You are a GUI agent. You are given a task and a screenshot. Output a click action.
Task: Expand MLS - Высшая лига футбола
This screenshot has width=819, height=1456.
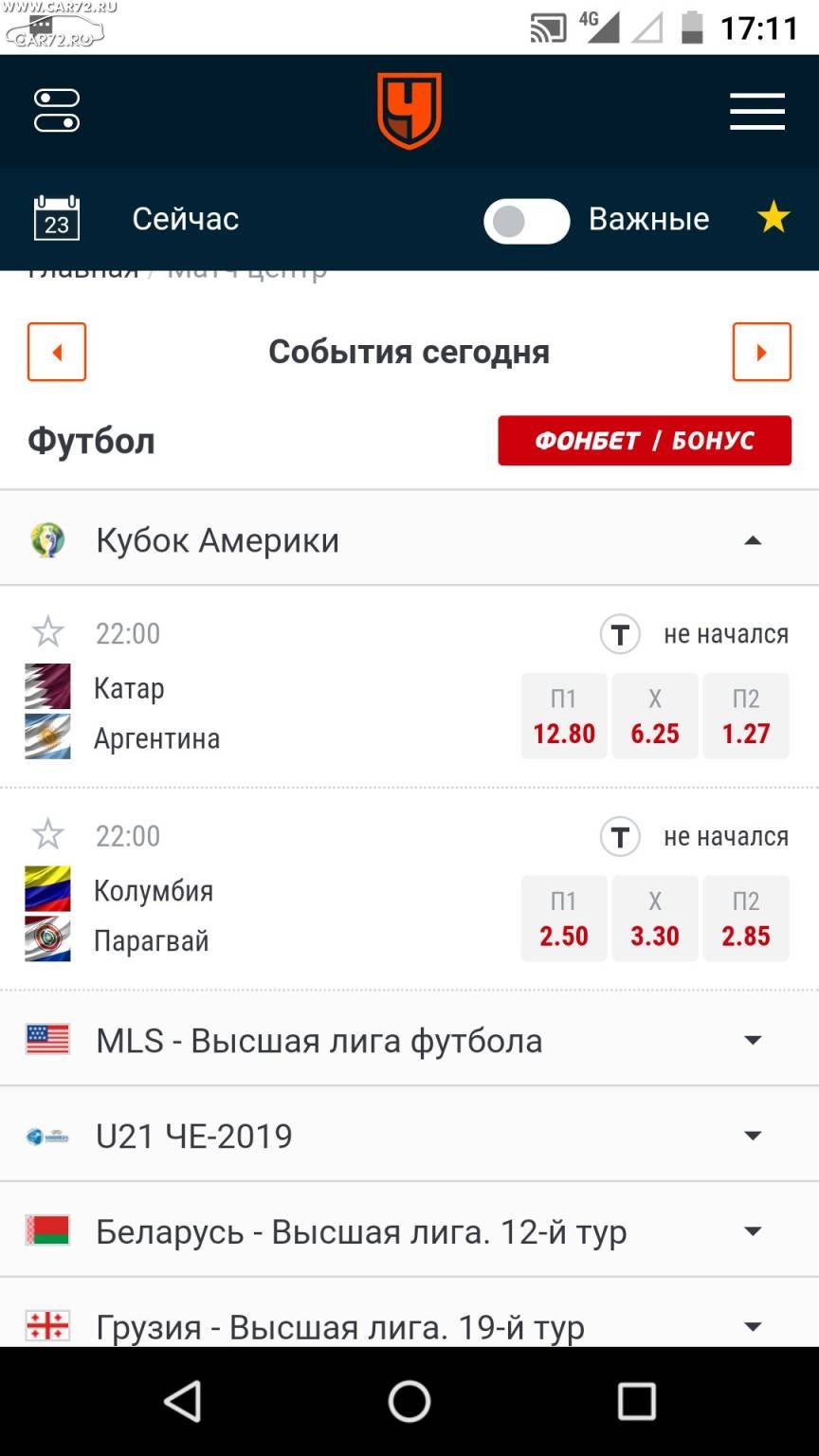[409, 1040]
